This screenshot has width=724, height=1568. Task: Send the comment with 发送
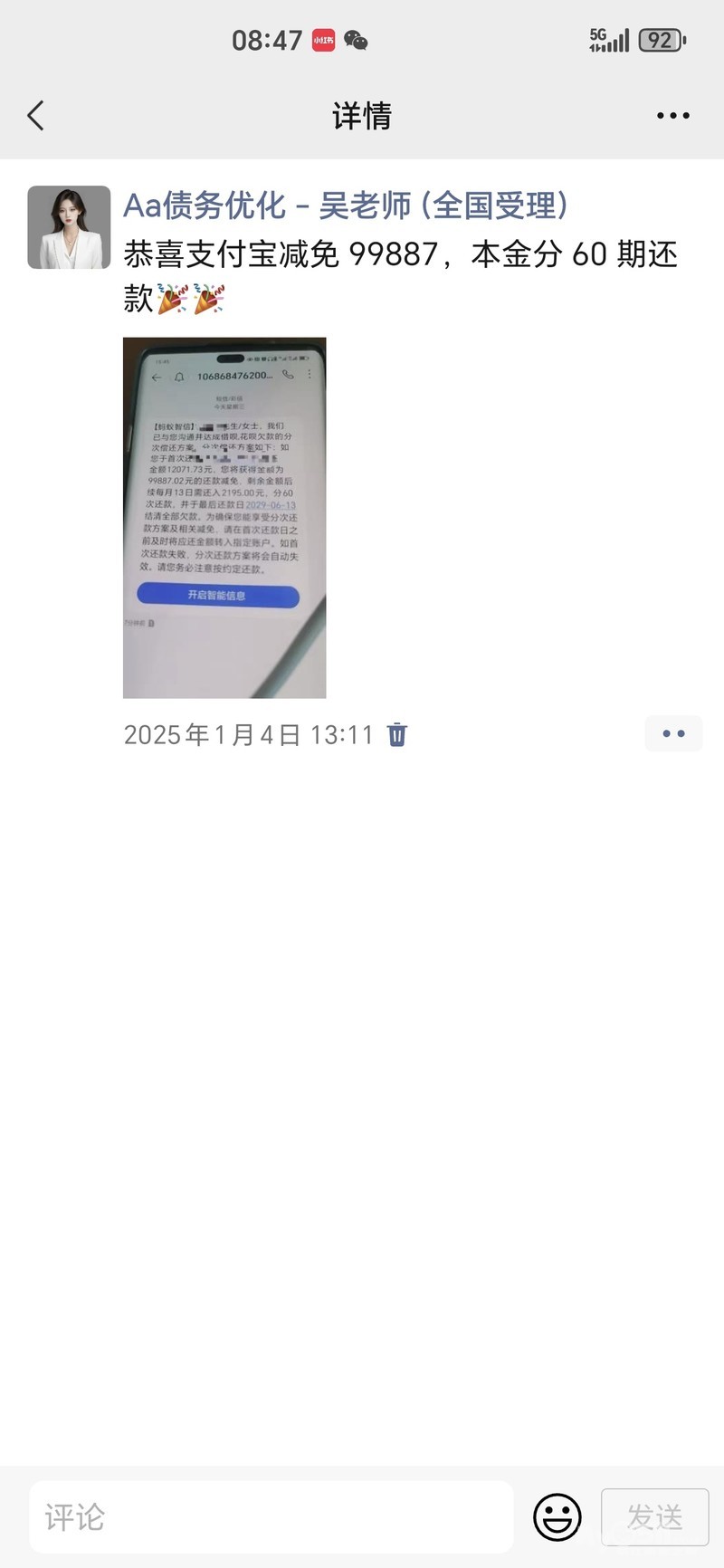point(654,1516)
